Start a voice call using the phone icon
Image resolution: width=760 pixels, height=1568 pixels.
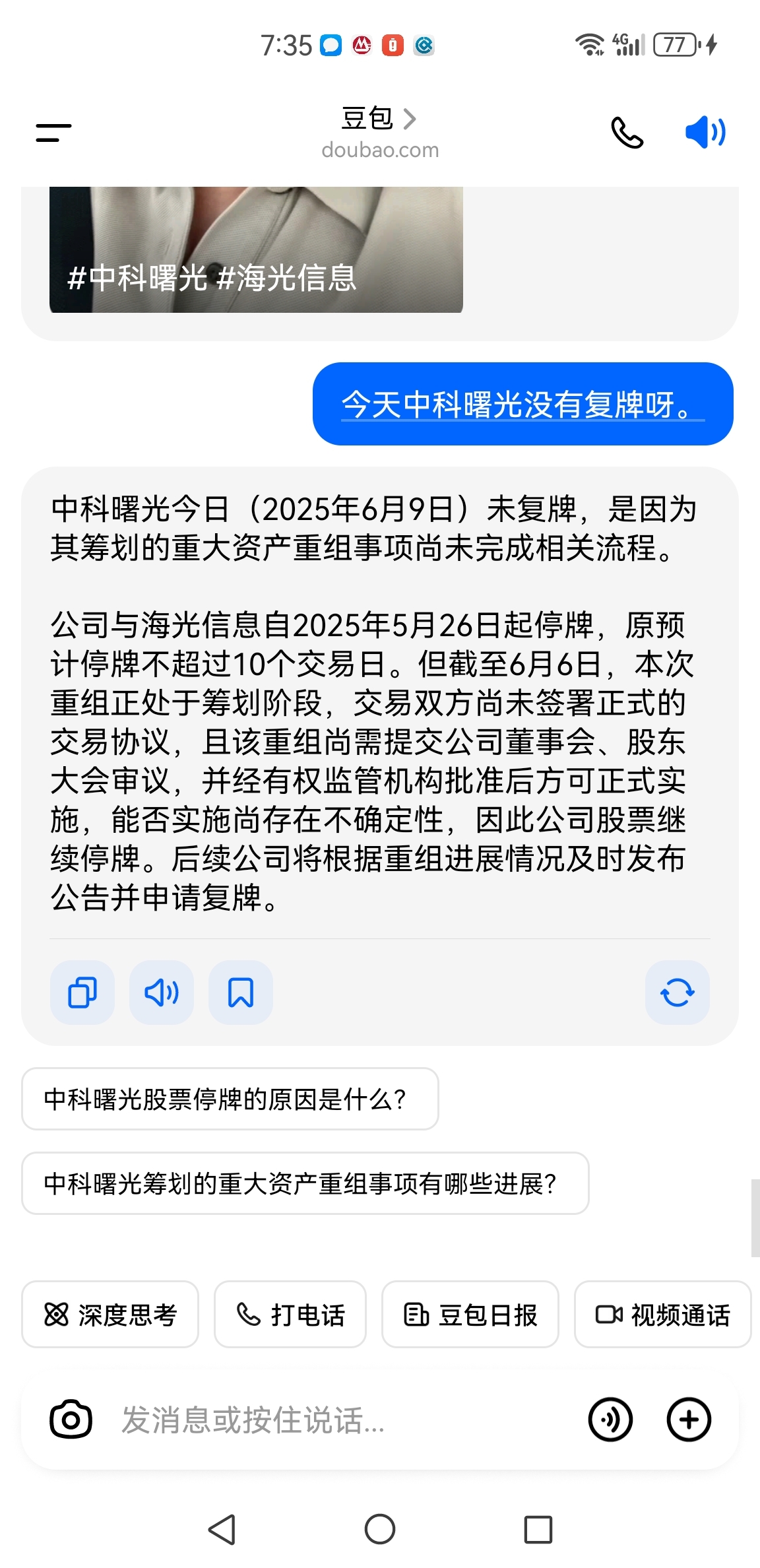click(x=627, y=132)
